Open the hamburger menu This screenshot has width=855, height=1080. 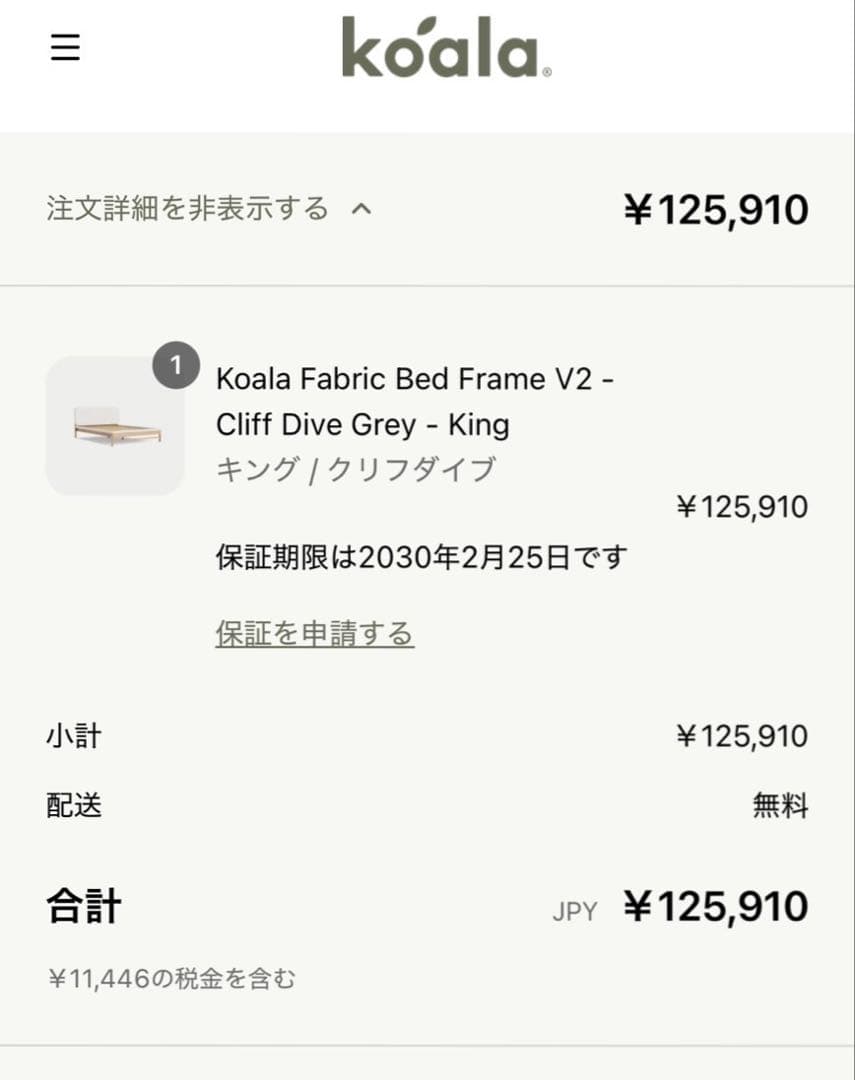[65, 47]
